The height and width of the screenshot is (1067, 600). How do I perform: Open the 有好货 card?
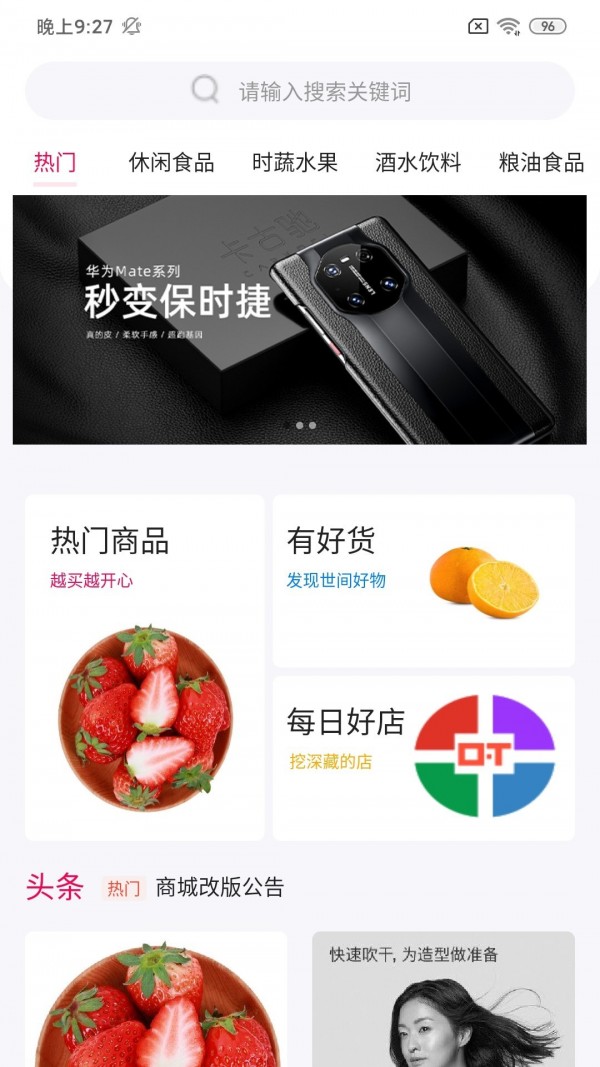point(423,580)
